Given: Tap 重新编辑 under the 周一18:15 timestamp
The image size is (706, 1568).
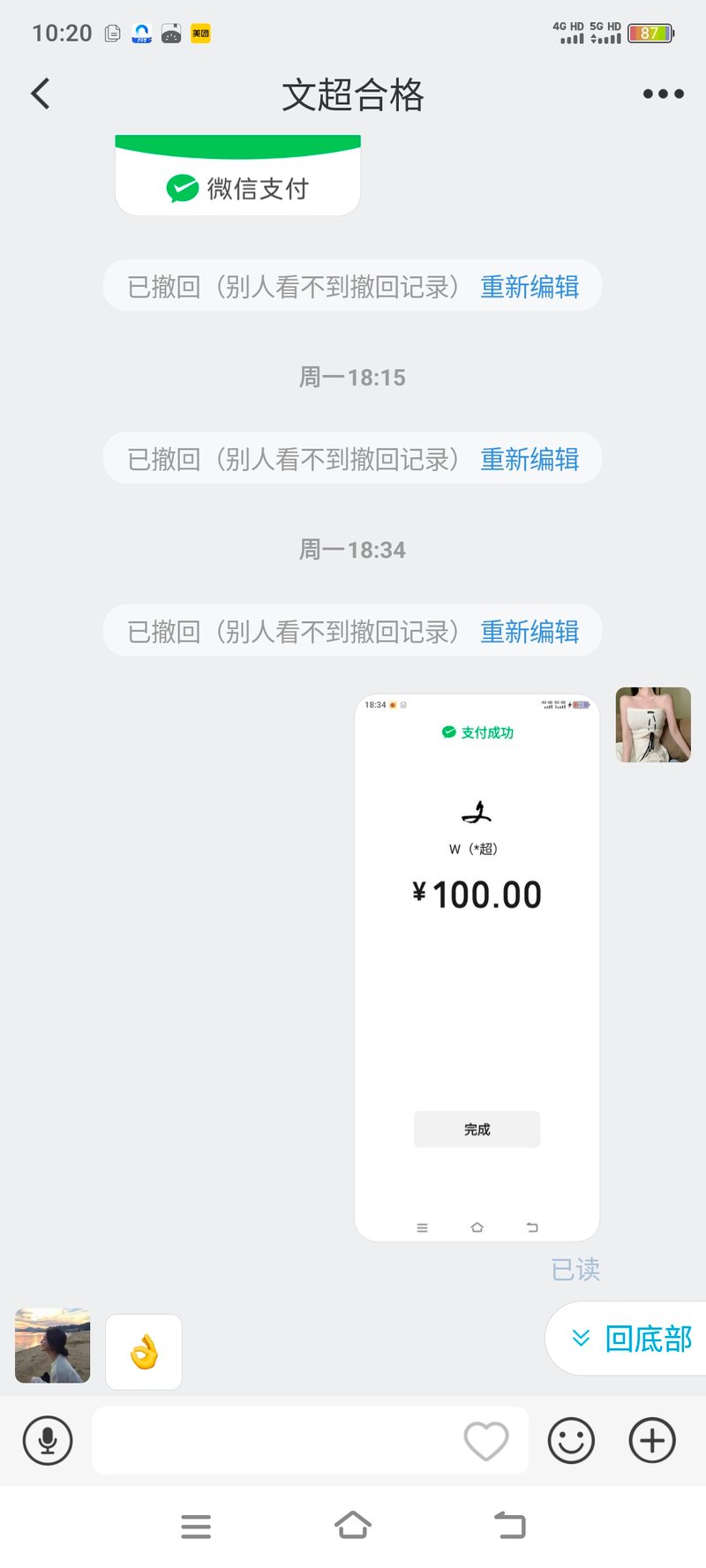Looking at the screenshot, I should (529, 459).
